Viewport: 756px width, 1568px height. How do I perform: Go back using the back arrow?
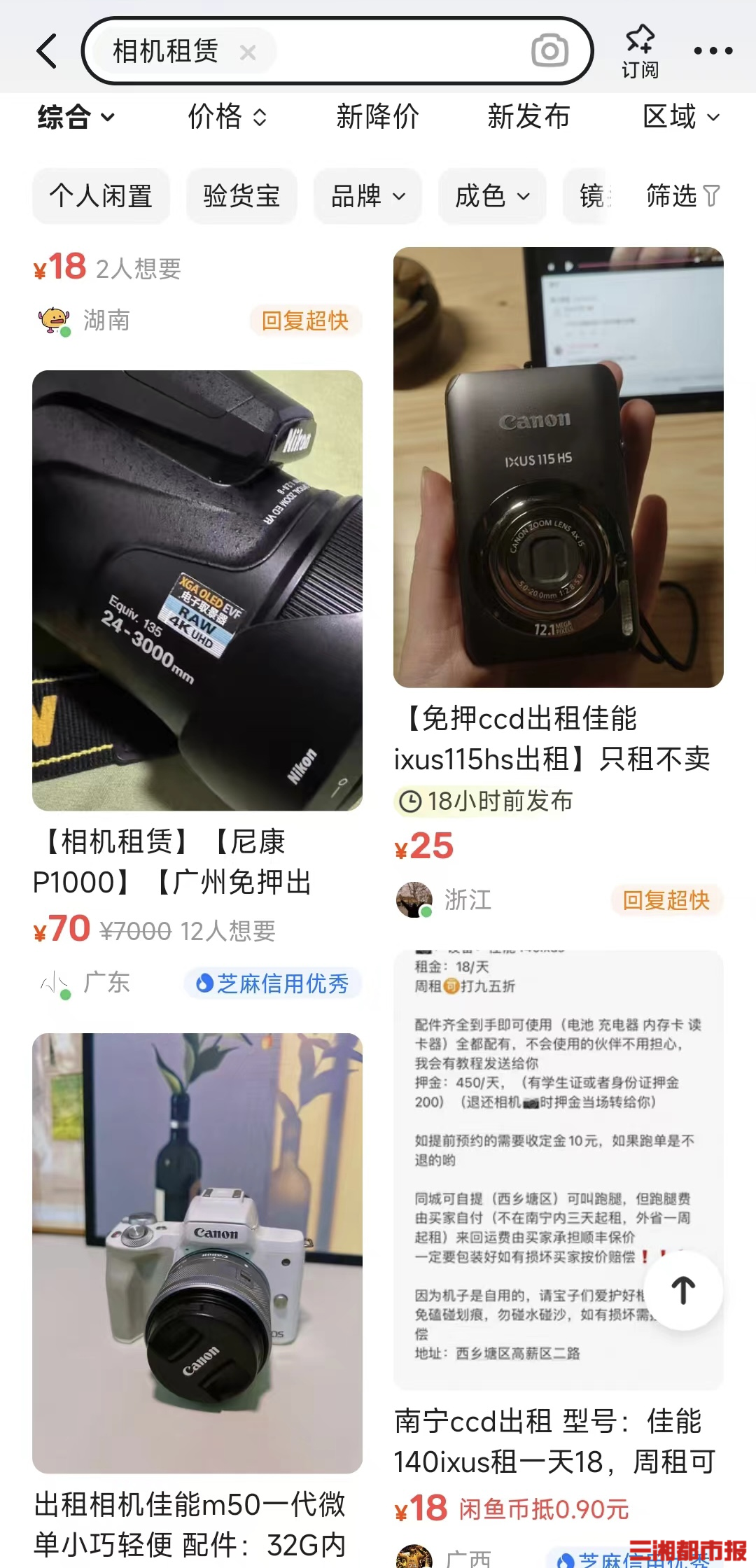[x=47, y=52]
